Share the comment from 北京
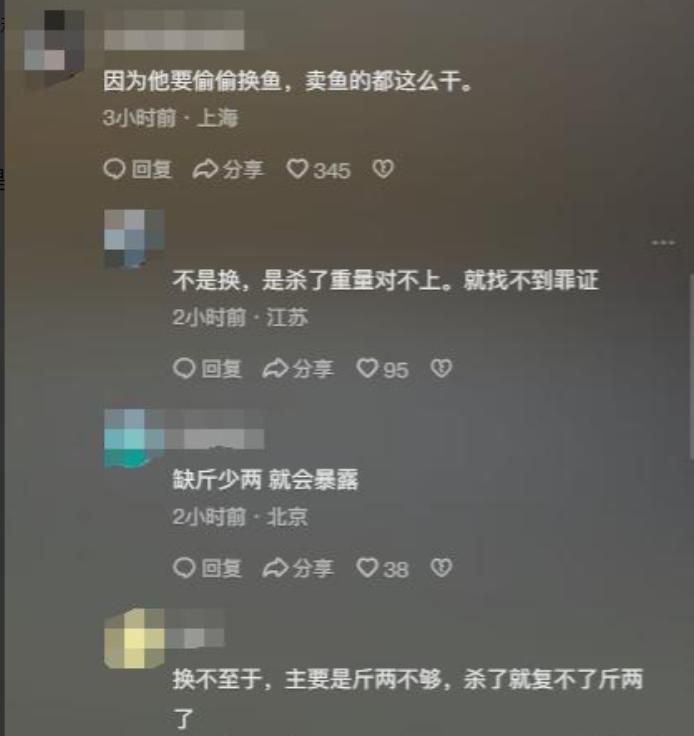Image resolution: width=694 pixels, height=736 pixels. tap(298, 568)
